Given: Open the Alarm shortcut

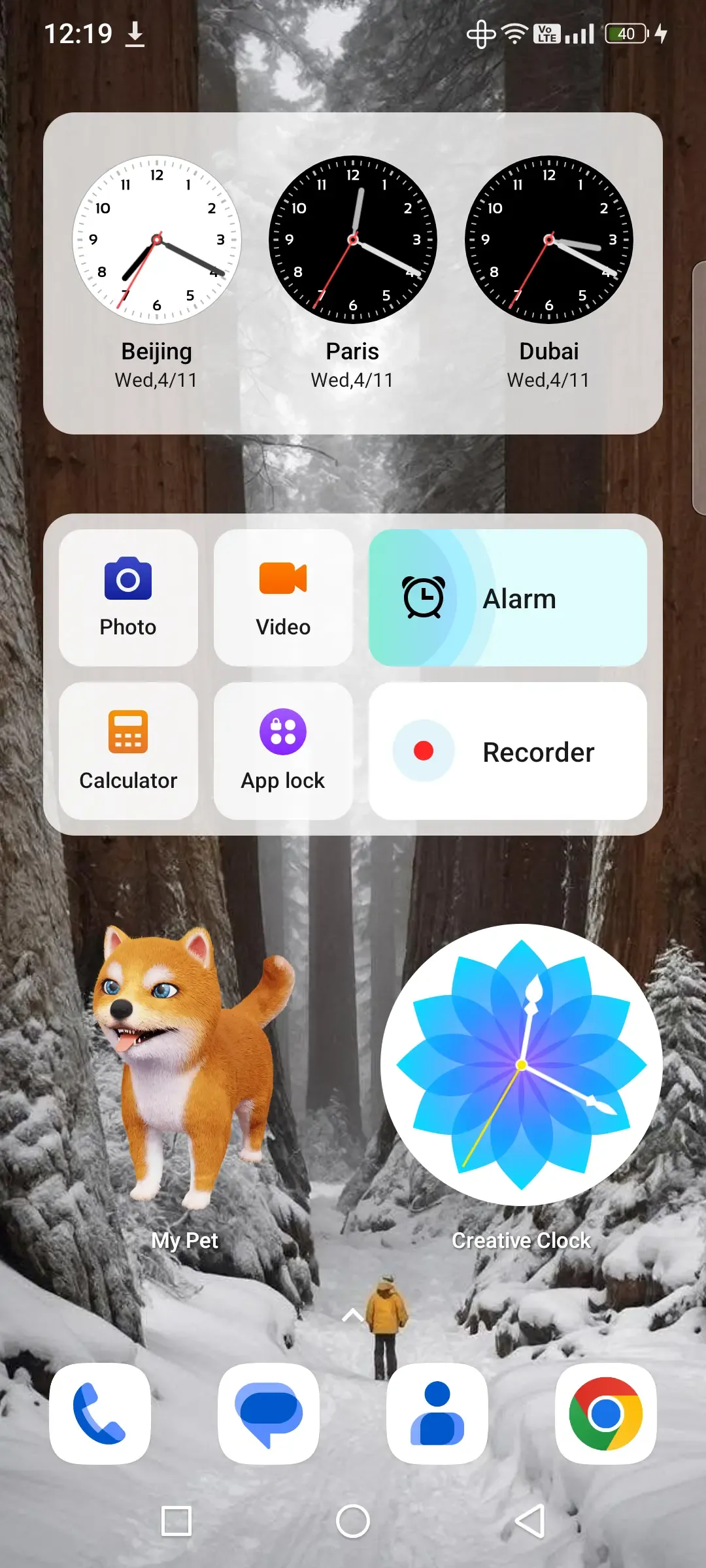Looking at the screenshot, I should click(508, 598).
